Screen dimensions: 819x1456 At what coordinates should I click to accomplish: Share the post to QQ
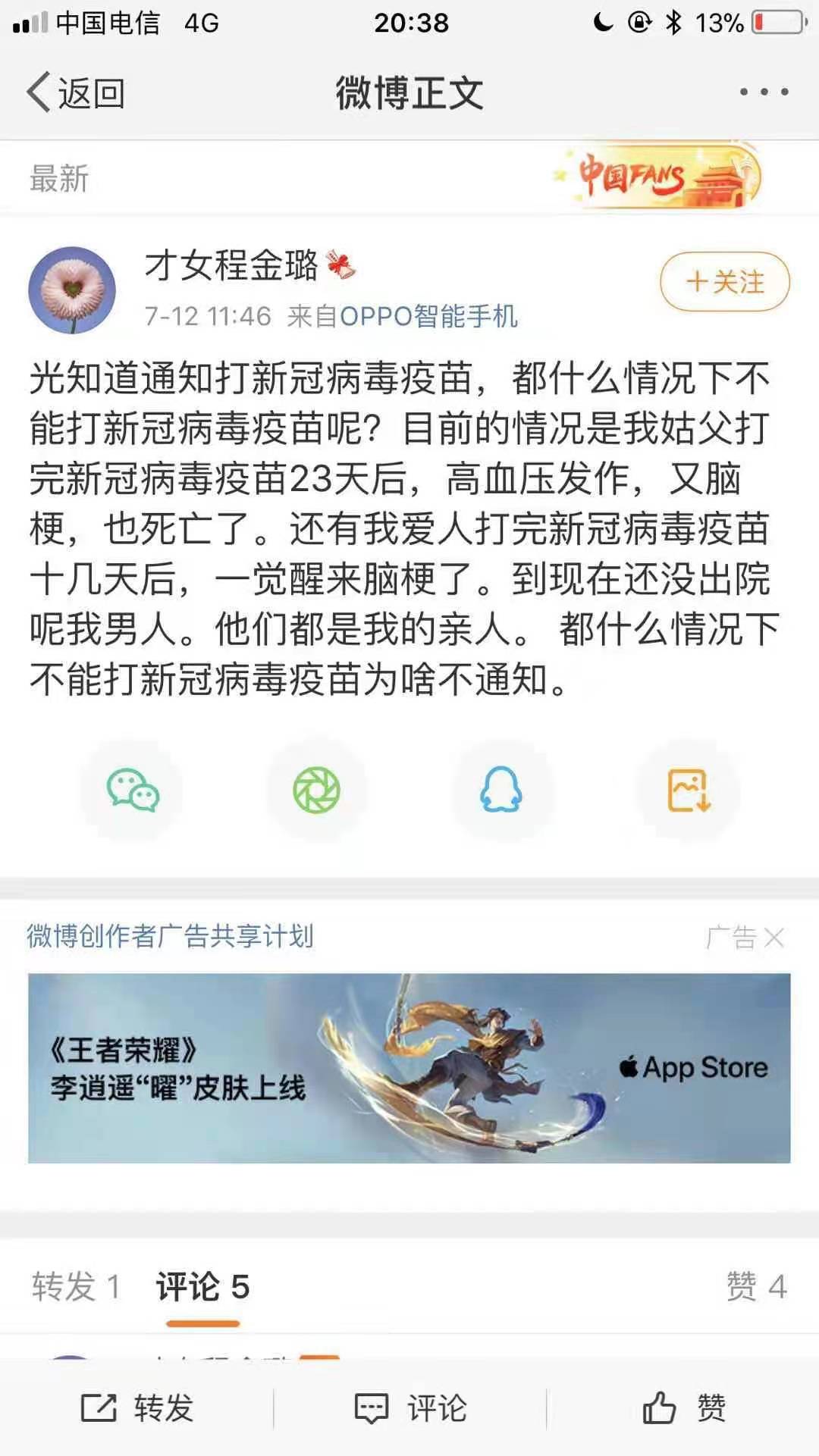(501, 791)
